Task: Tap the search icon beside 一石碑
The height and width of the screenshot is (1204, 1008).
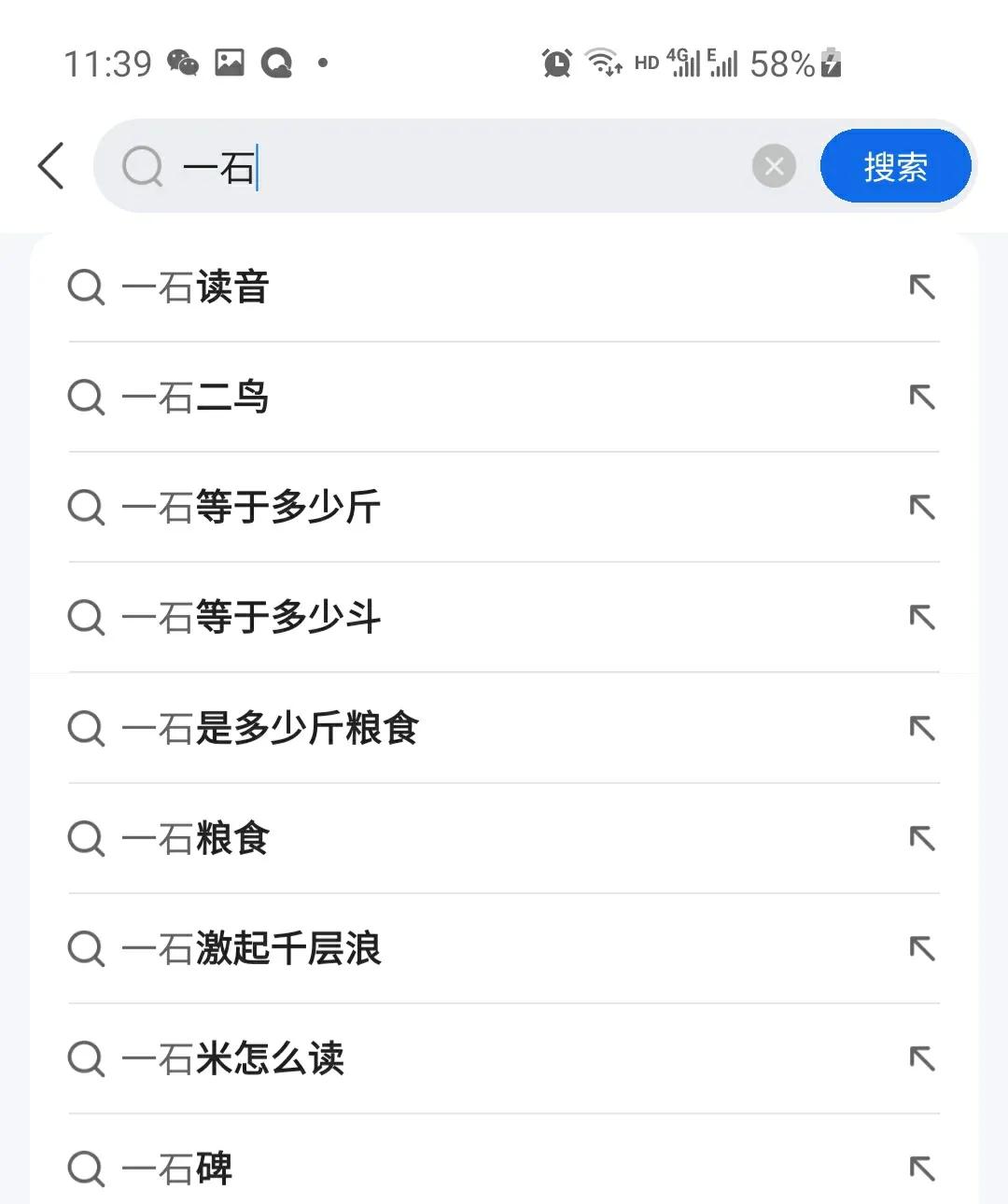Action: [86, 1168]
